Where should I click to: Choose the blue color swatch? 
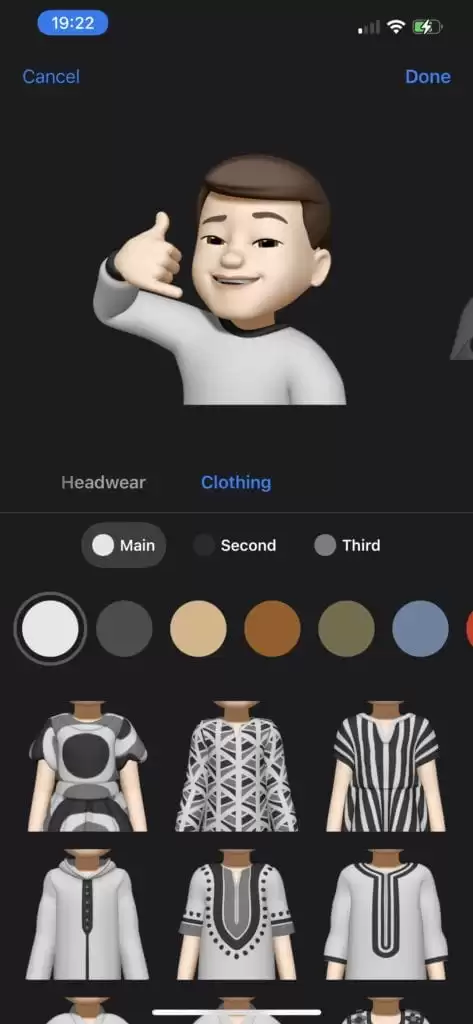421,629
